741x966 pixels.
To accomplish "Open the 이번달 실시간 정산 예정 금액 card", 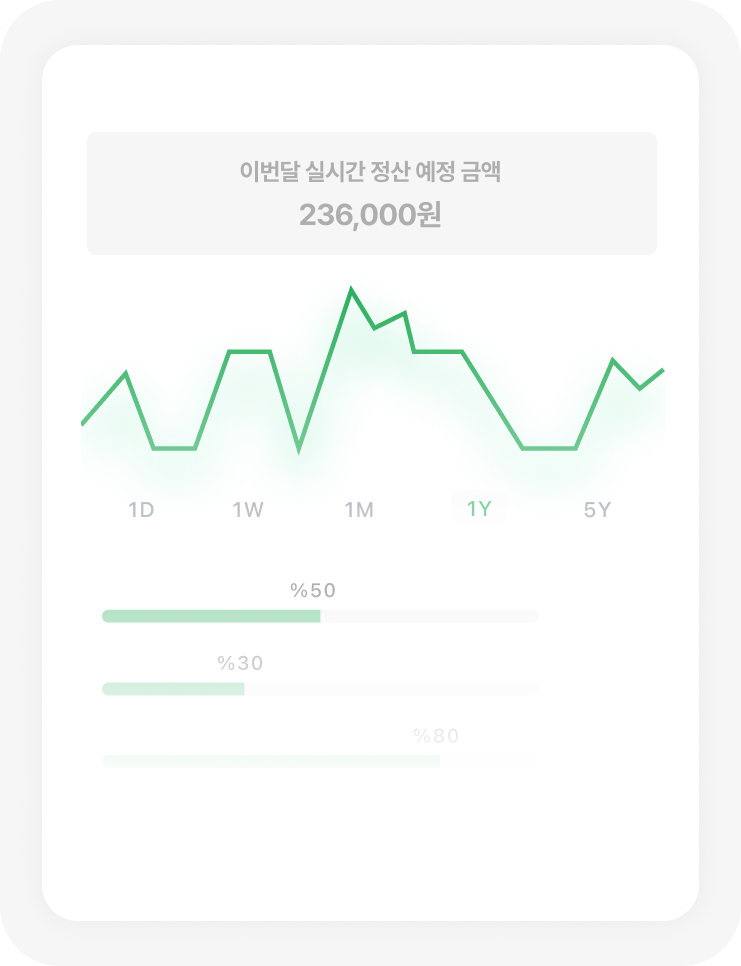I will pos(371,189).
